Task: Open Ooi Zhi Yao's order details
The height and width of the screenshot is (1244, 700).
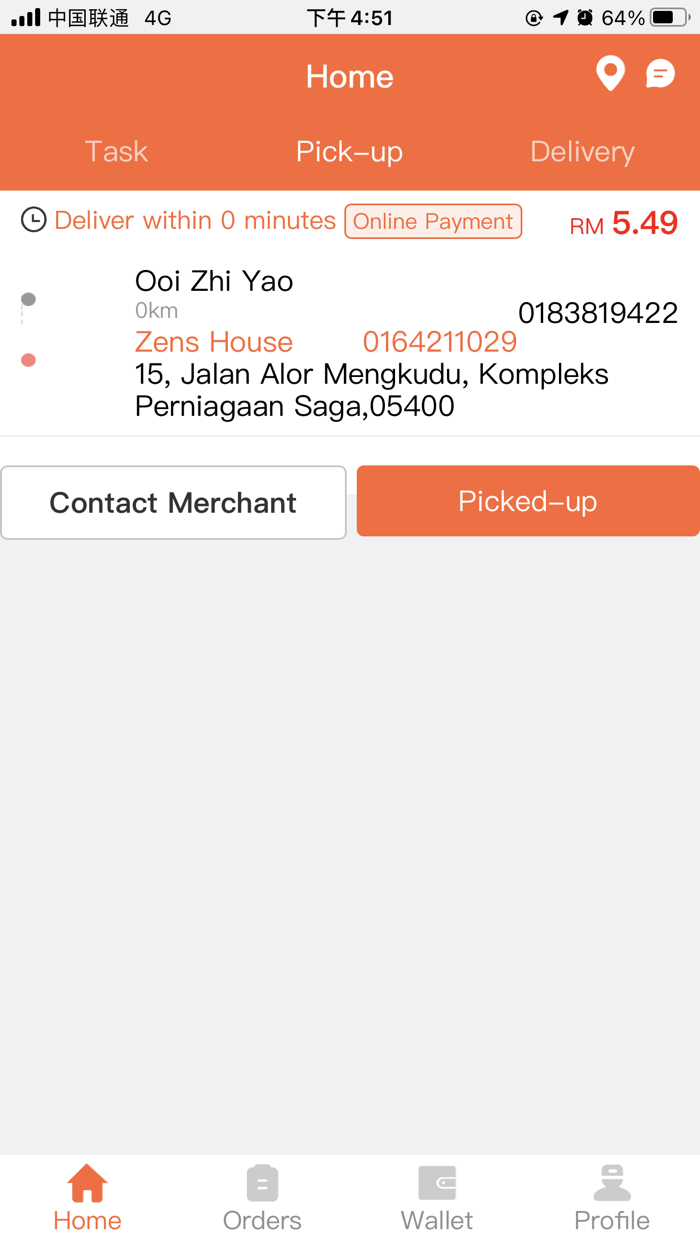Action: pyautogui.click(x=214, y=282)
